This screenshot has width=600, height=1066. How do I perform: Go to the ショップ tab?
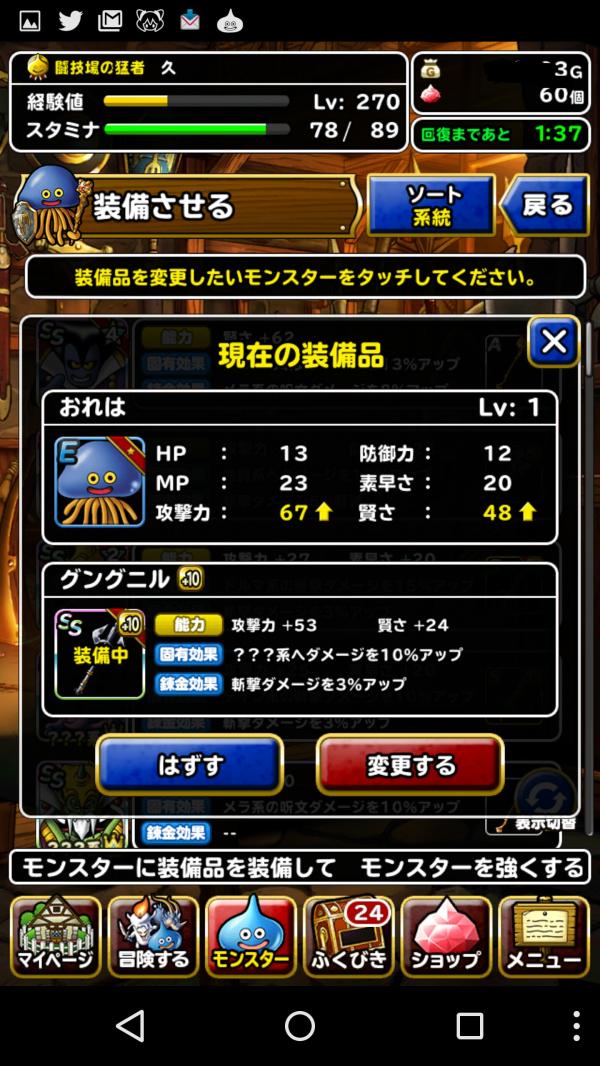point(446,936)
